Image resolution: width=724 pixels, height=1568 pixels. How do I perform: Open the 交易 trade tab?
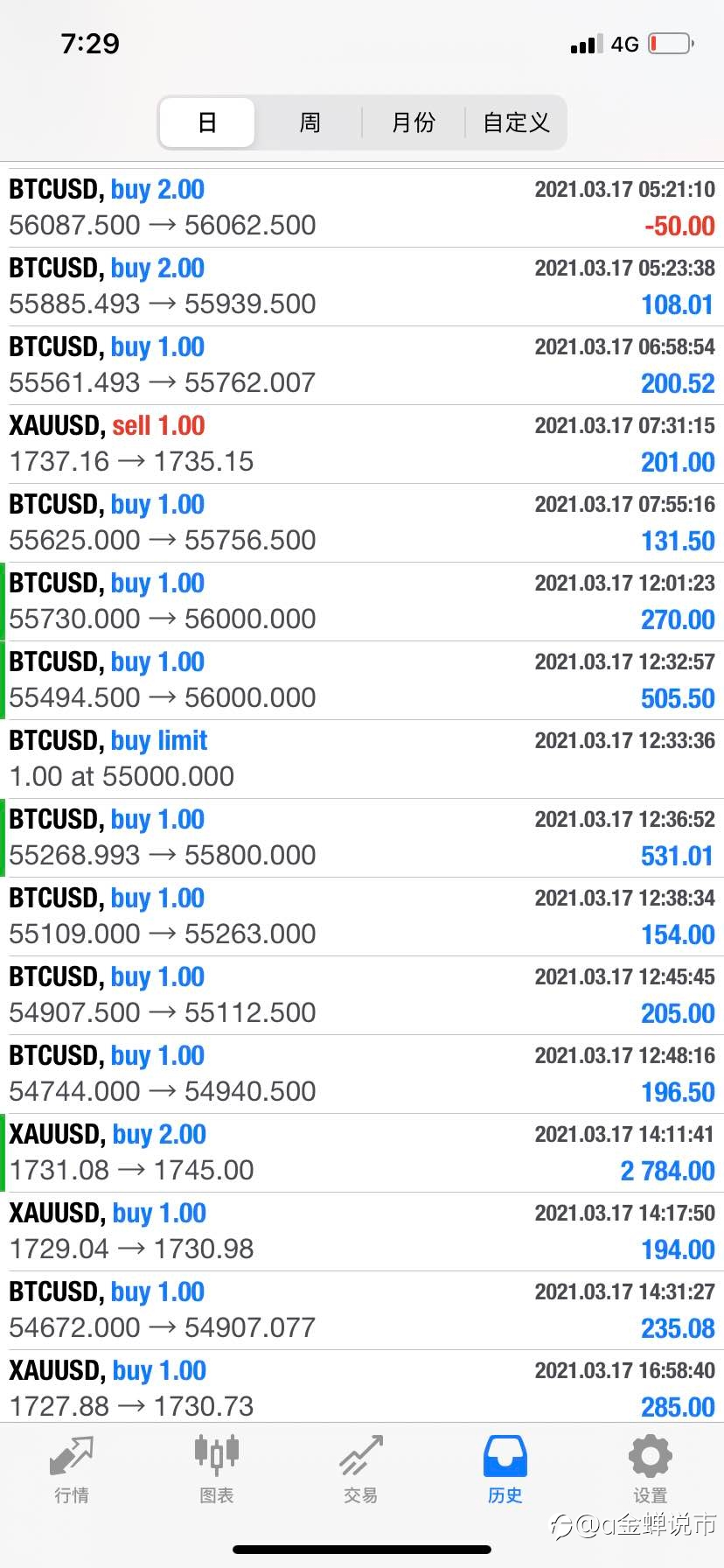point(361,1470)
